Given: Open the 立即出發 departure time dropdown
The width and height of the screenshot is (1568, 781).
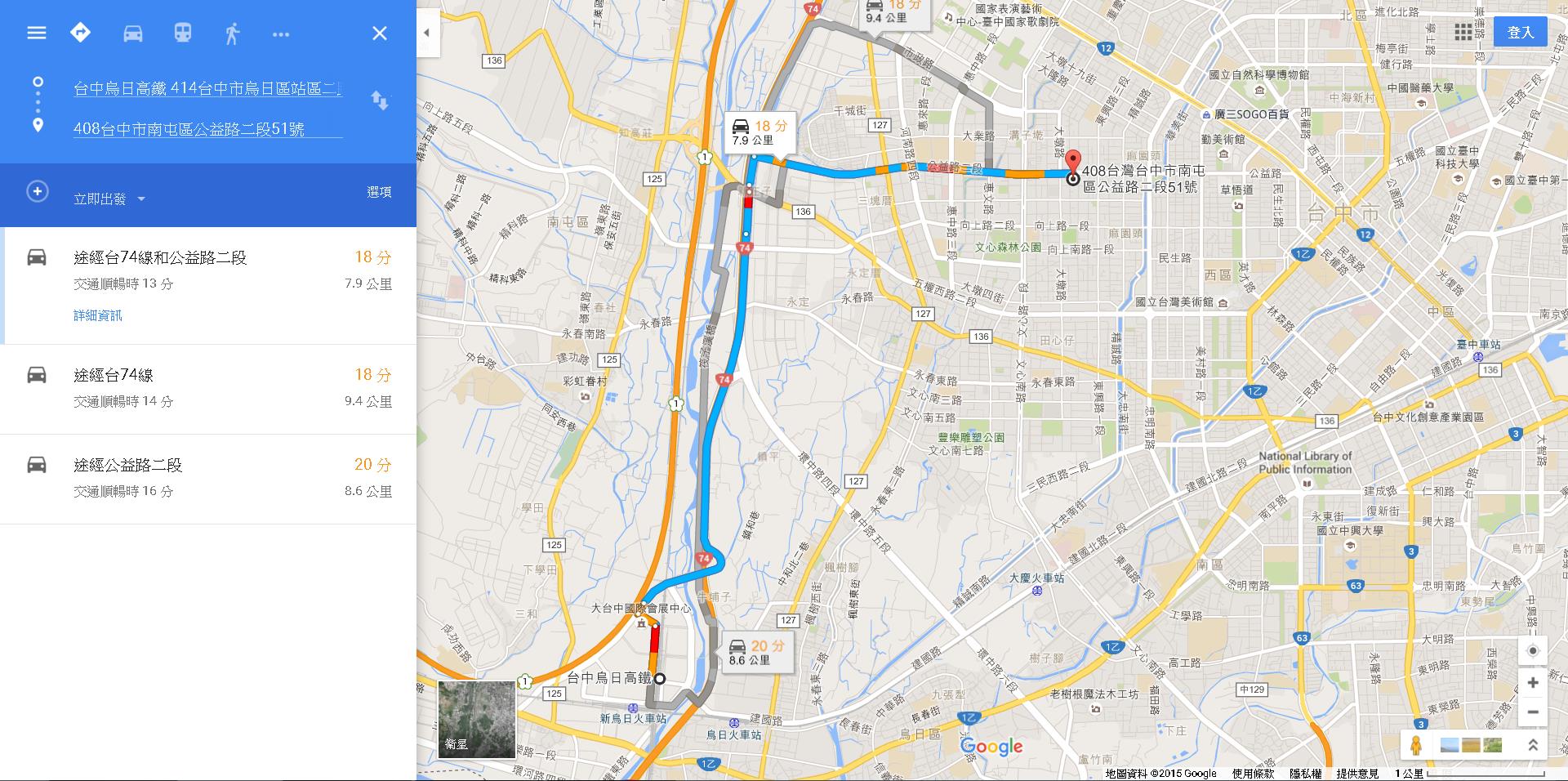Looking at the screenshot, I should [109, 199].
